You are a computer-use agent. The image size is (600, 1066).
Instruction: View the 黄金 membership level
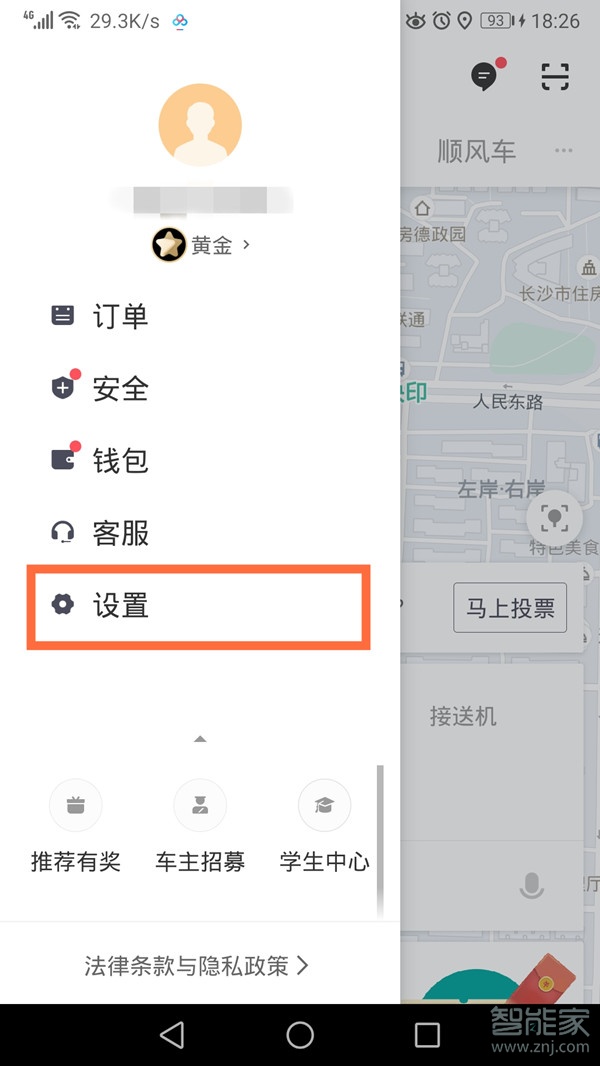coord(200,245)
